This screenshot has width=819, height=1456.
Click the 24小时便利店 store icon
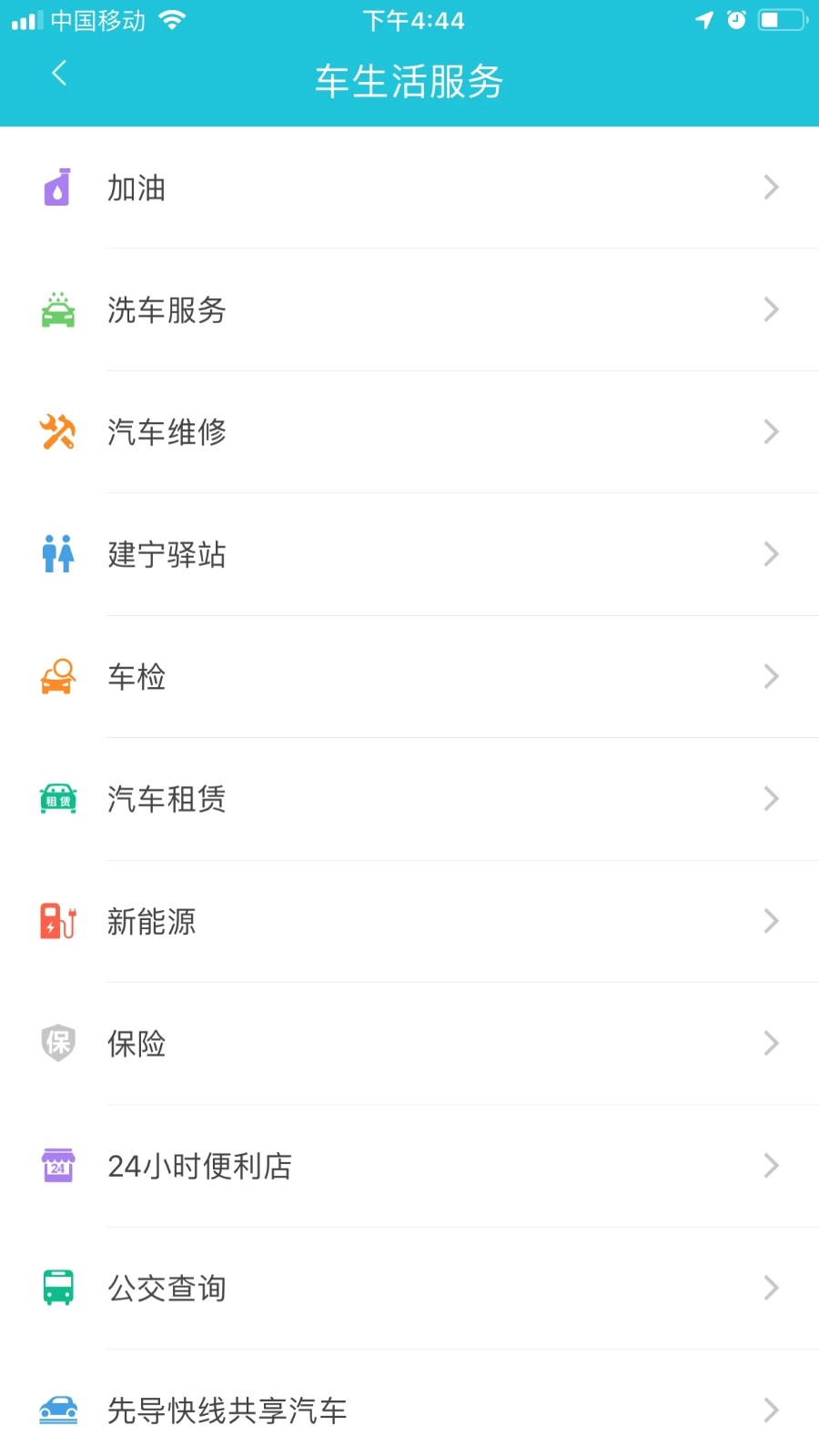57,1166
